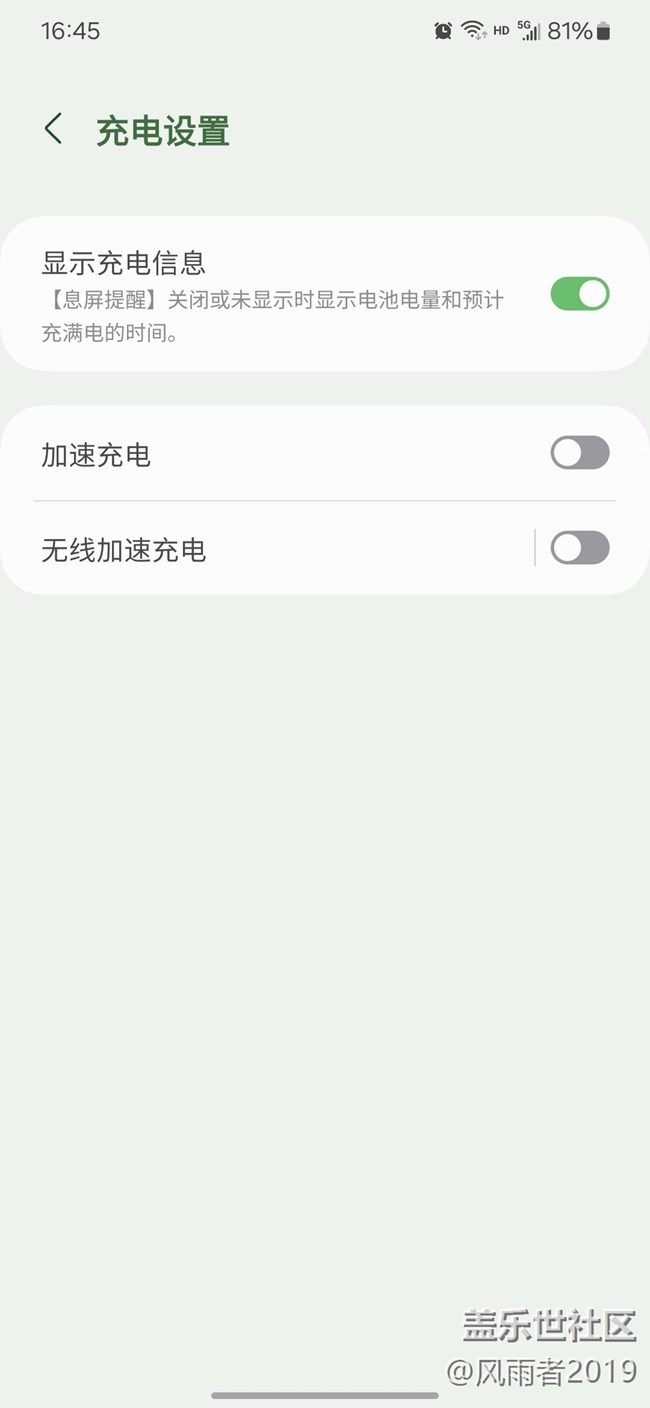Go back from 充电设置

tap(54, 130)
